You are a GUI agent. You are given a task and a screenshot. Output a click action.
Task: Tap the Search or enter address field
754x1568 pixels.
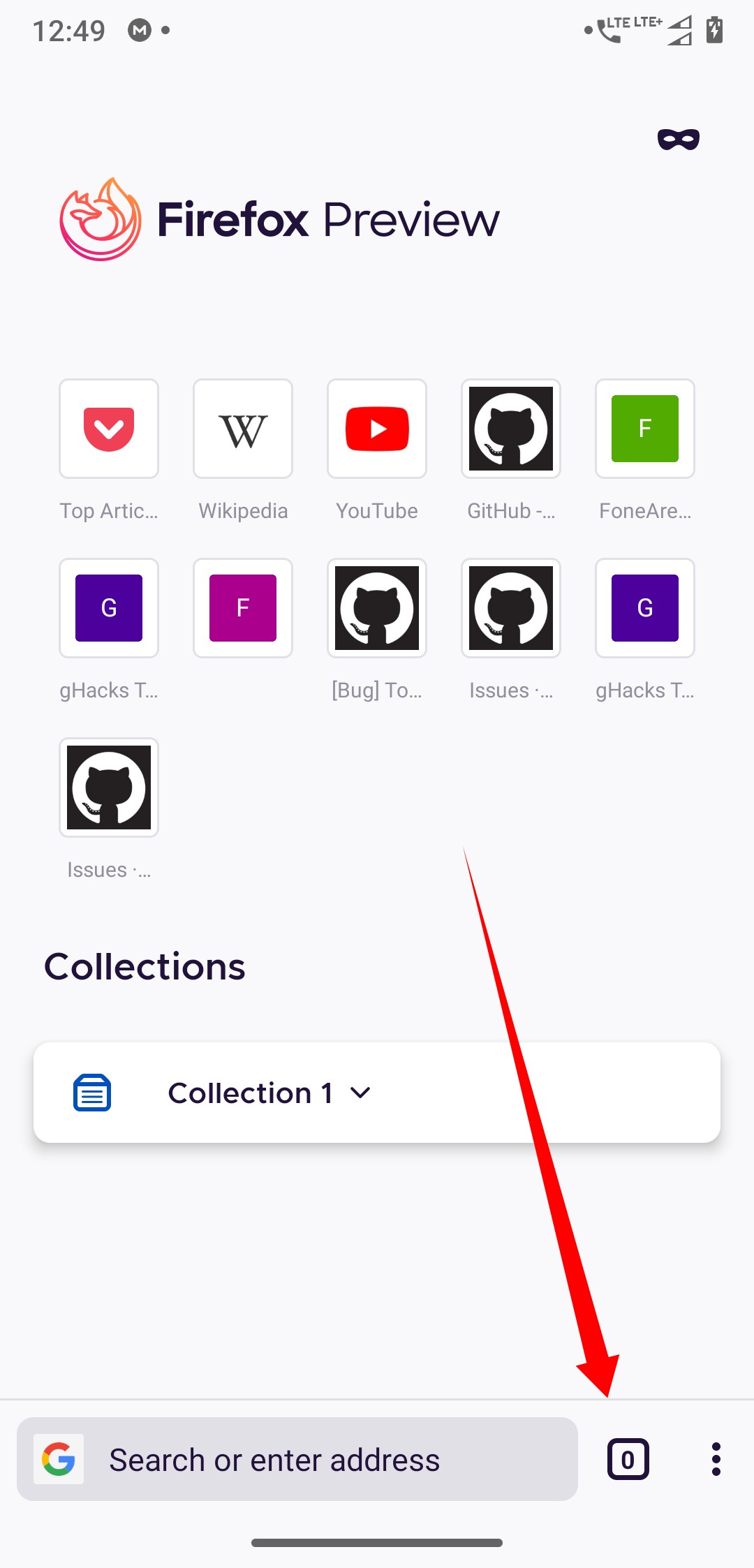click(x=297, y=1459)
